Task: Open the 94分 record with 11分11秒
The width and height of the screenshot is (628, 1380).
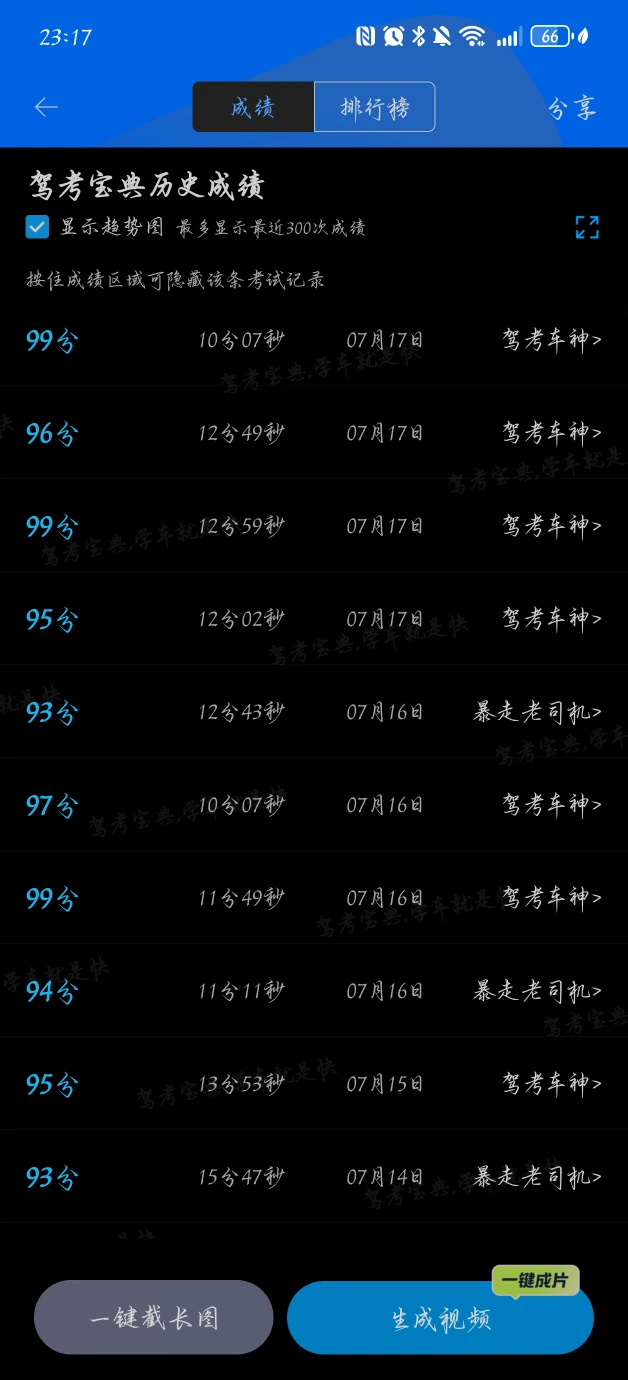Action: 314,991
